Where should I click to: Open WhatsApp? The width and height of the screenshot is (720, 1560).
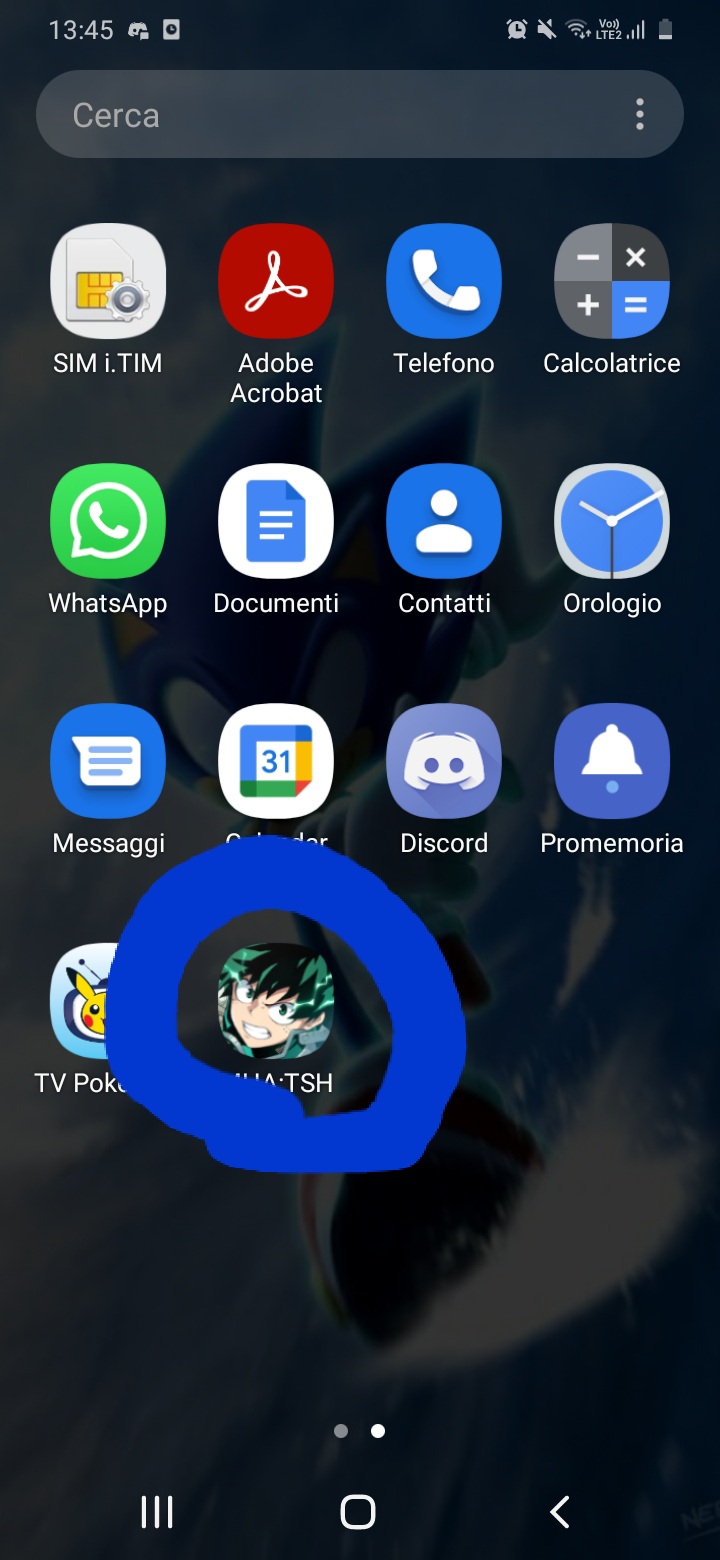coord(108,521)
